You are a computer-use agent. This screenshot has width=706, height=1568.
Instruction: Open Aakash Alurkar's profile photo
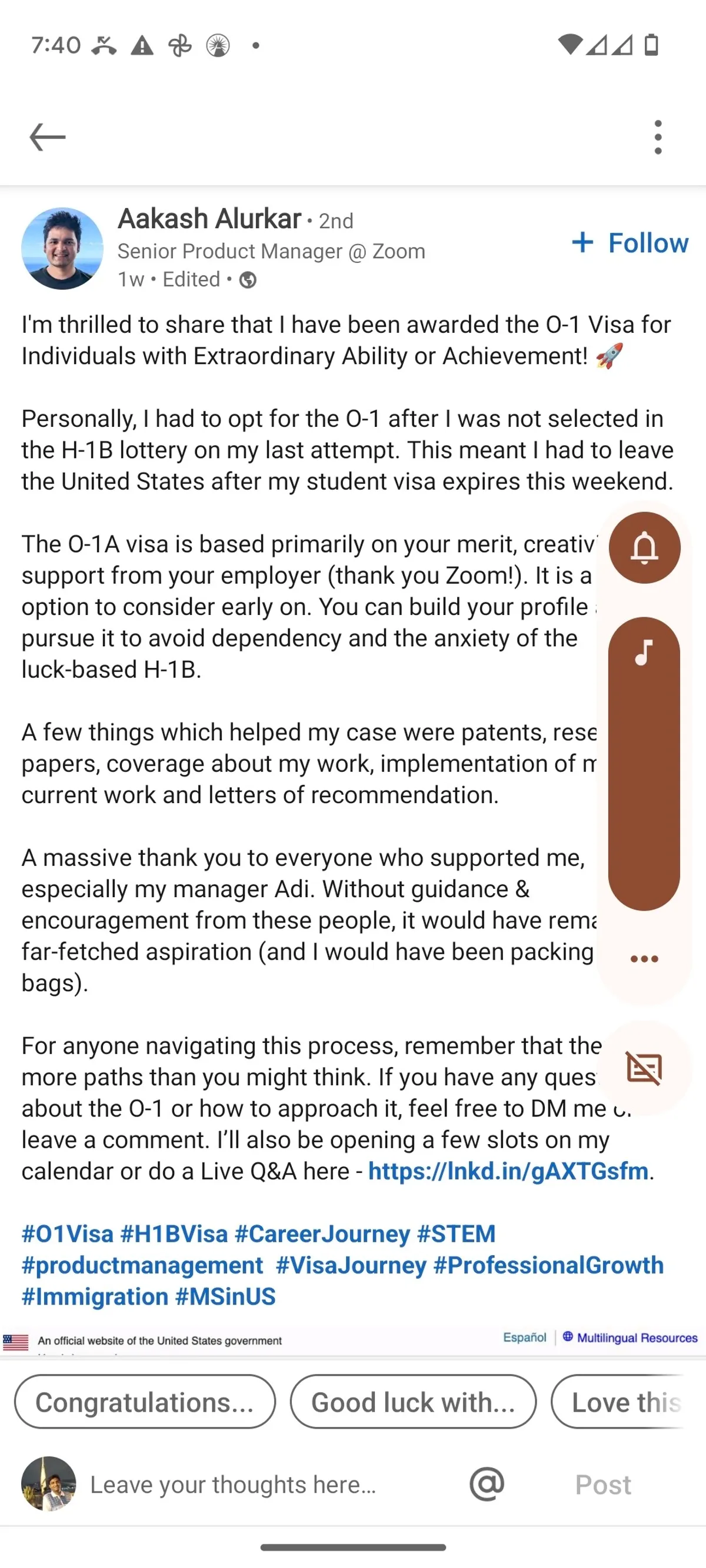tap(62, 248)
